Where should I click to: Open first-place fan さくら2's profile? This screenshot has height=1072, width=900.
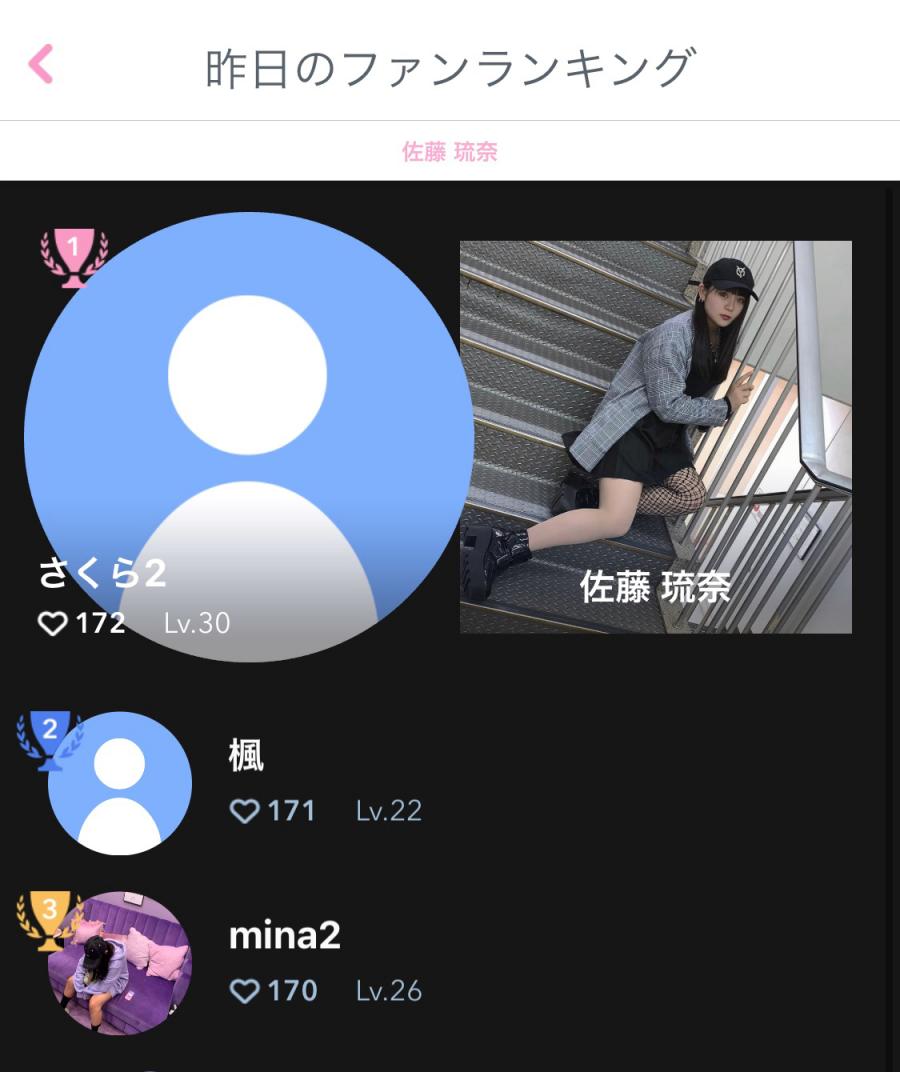[248, 437]
